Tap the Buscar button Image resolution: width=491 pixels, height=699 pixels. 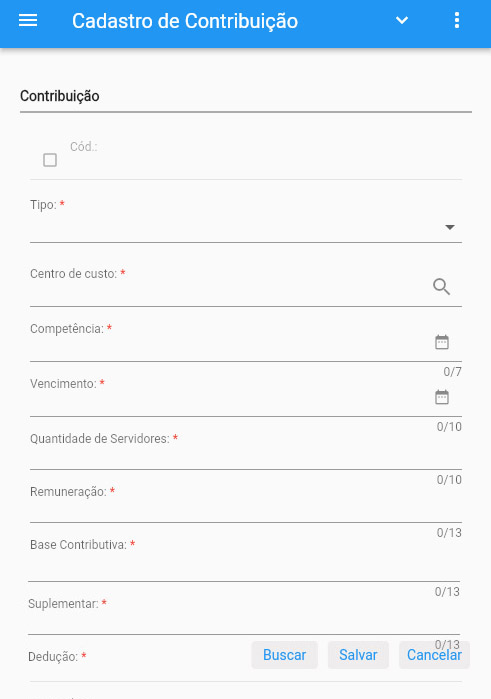pos(285,655)
